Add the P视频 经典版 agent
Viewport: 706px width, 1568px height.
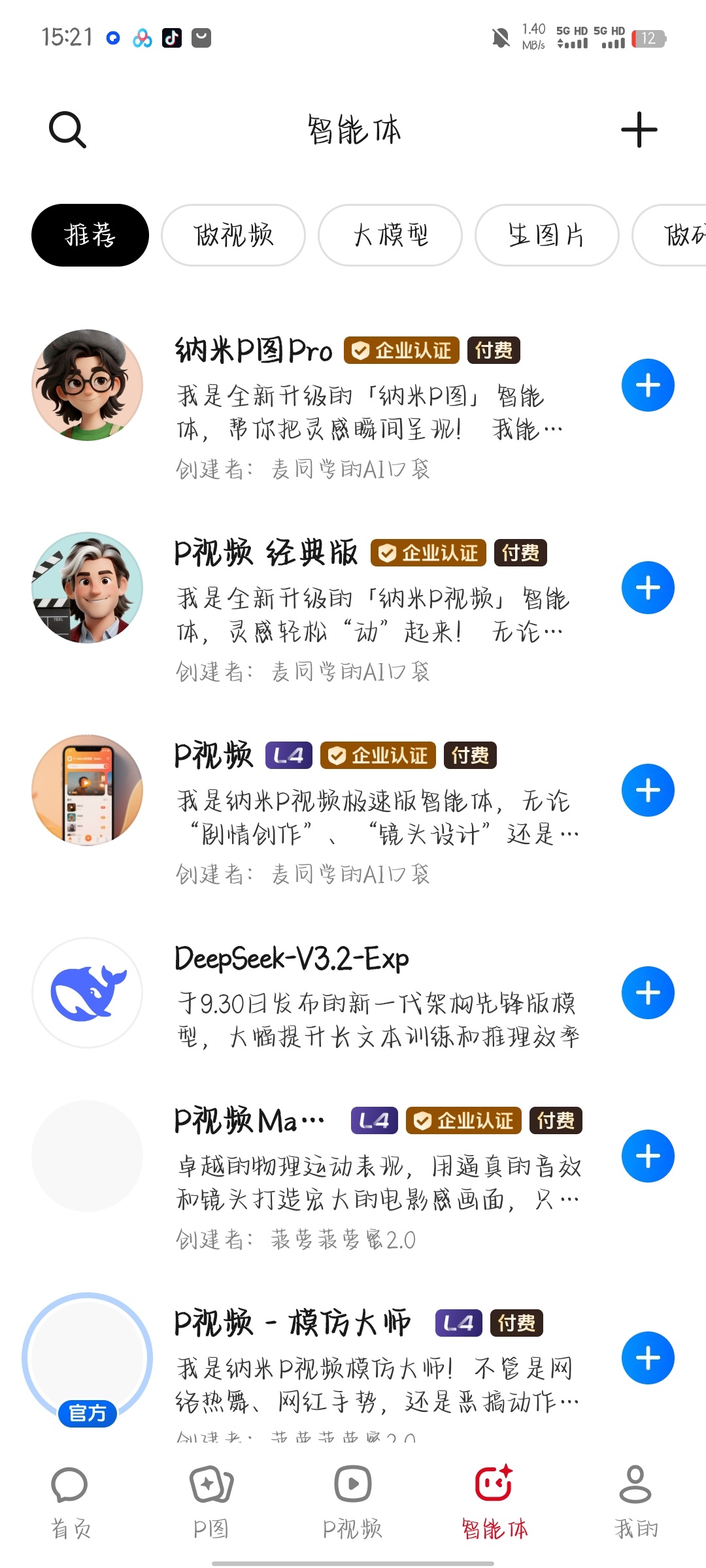click(x=647, y=588)
